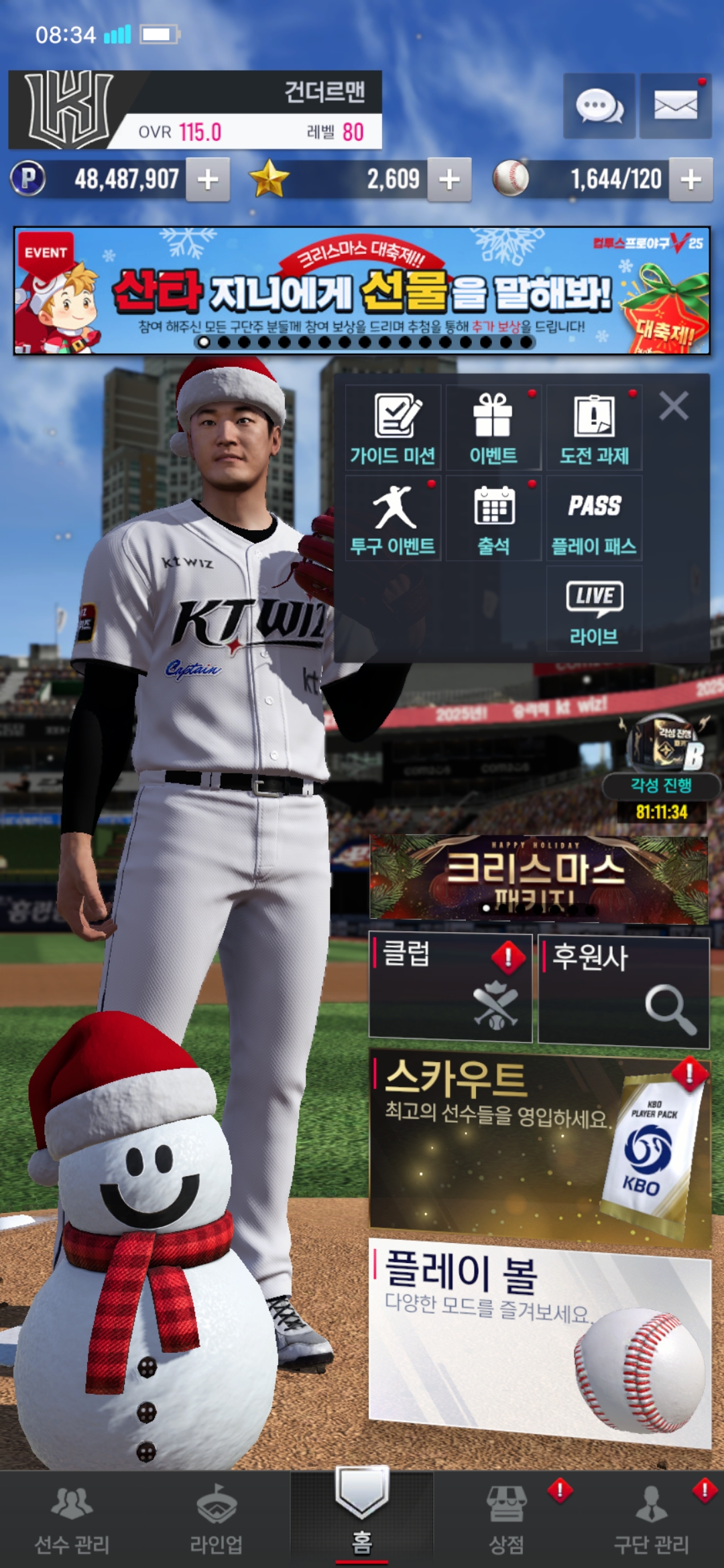Open 도전 과제 challenges

point(594,428)
